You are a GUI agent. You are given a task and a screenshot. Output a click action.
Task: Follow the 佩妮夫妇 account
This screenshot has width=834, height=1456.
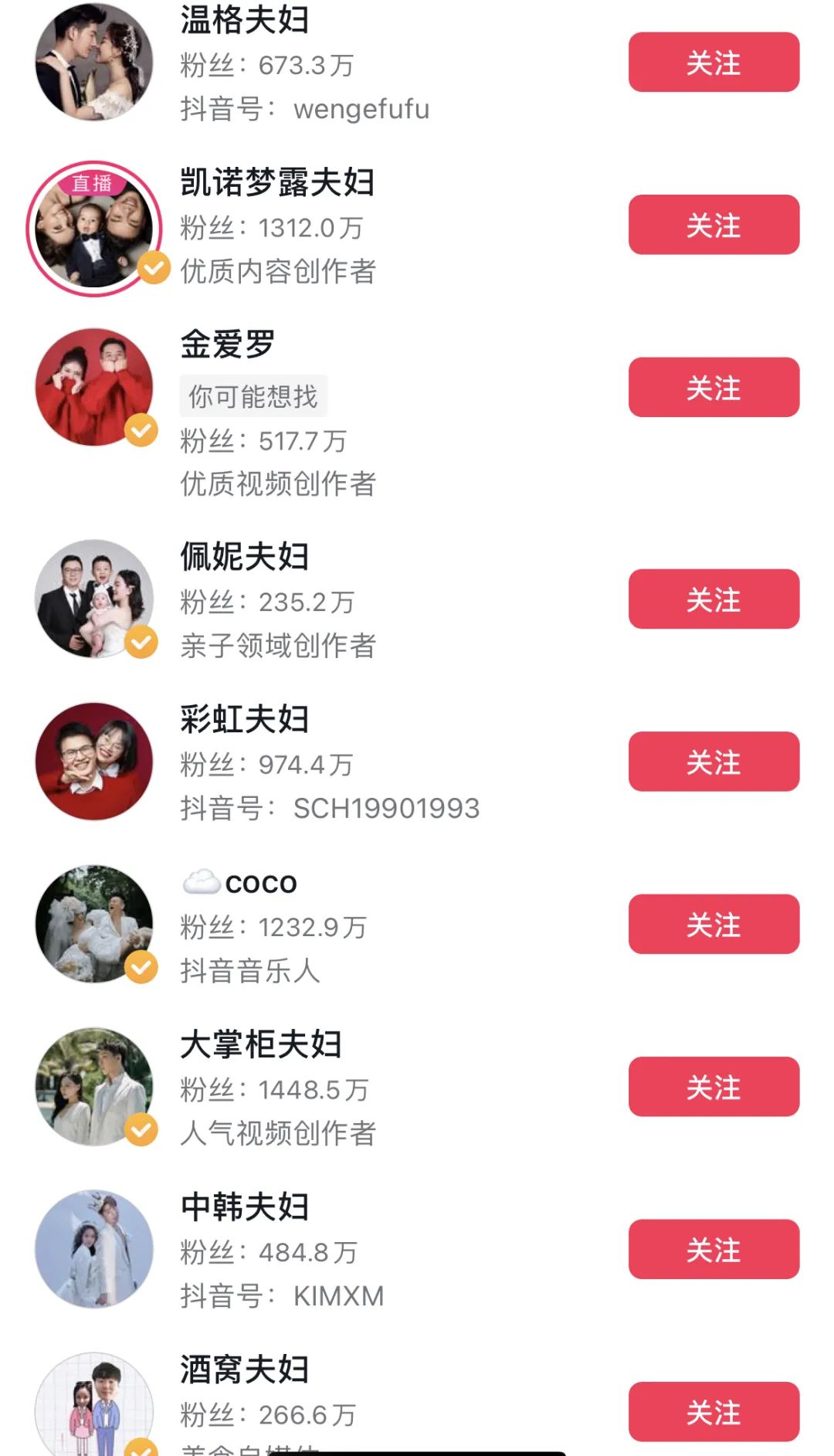coord(713,599)
